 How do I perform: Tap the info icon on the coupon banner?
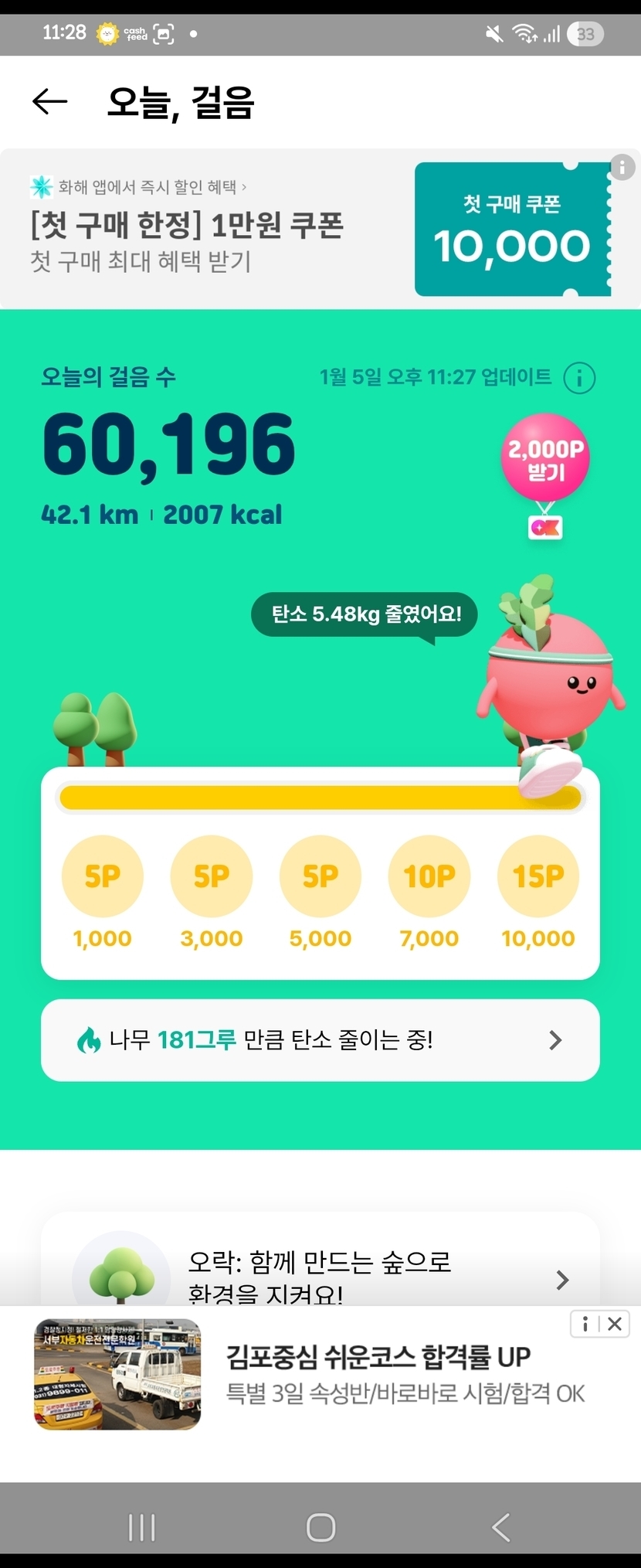[x=622, y=167]
